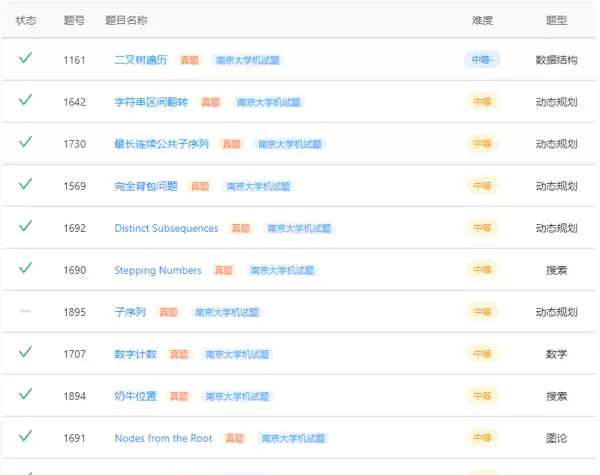Open the Stepping Numbers problem
The image size is (600, 475).
click(158, 270)
